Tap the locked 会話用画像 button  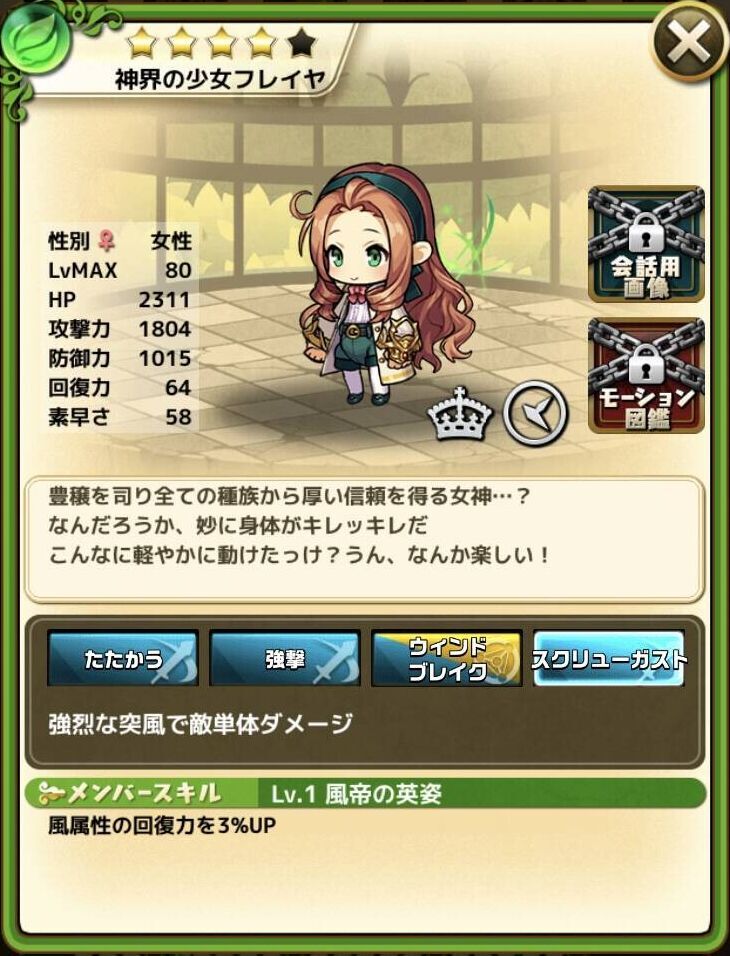coord(645,244)
